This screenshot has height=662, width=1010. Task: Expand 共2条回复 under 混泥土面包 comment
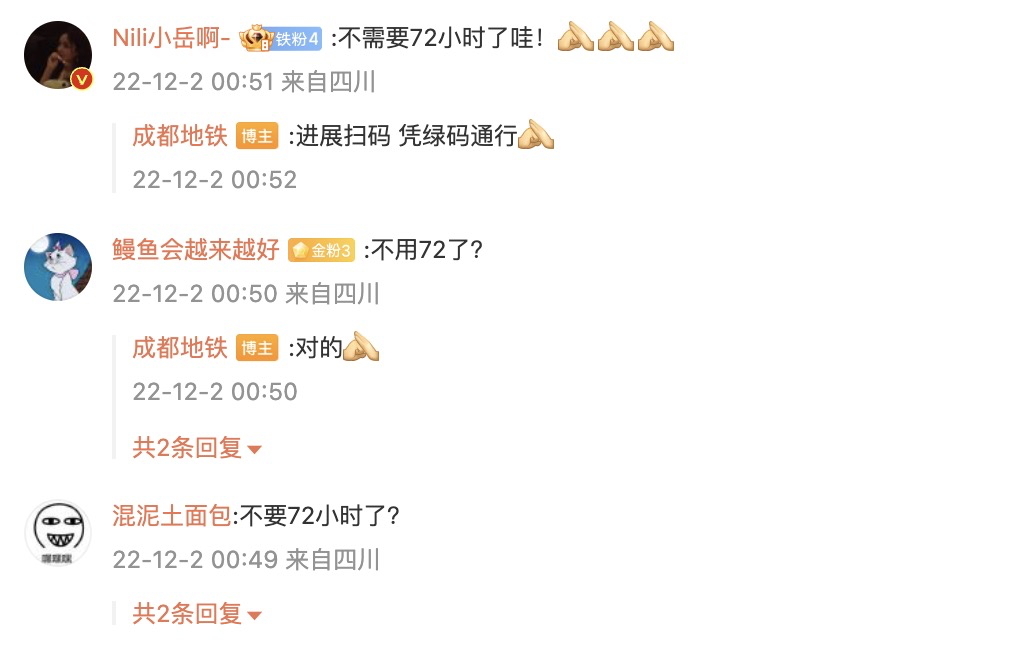click(x=197, y=613)
